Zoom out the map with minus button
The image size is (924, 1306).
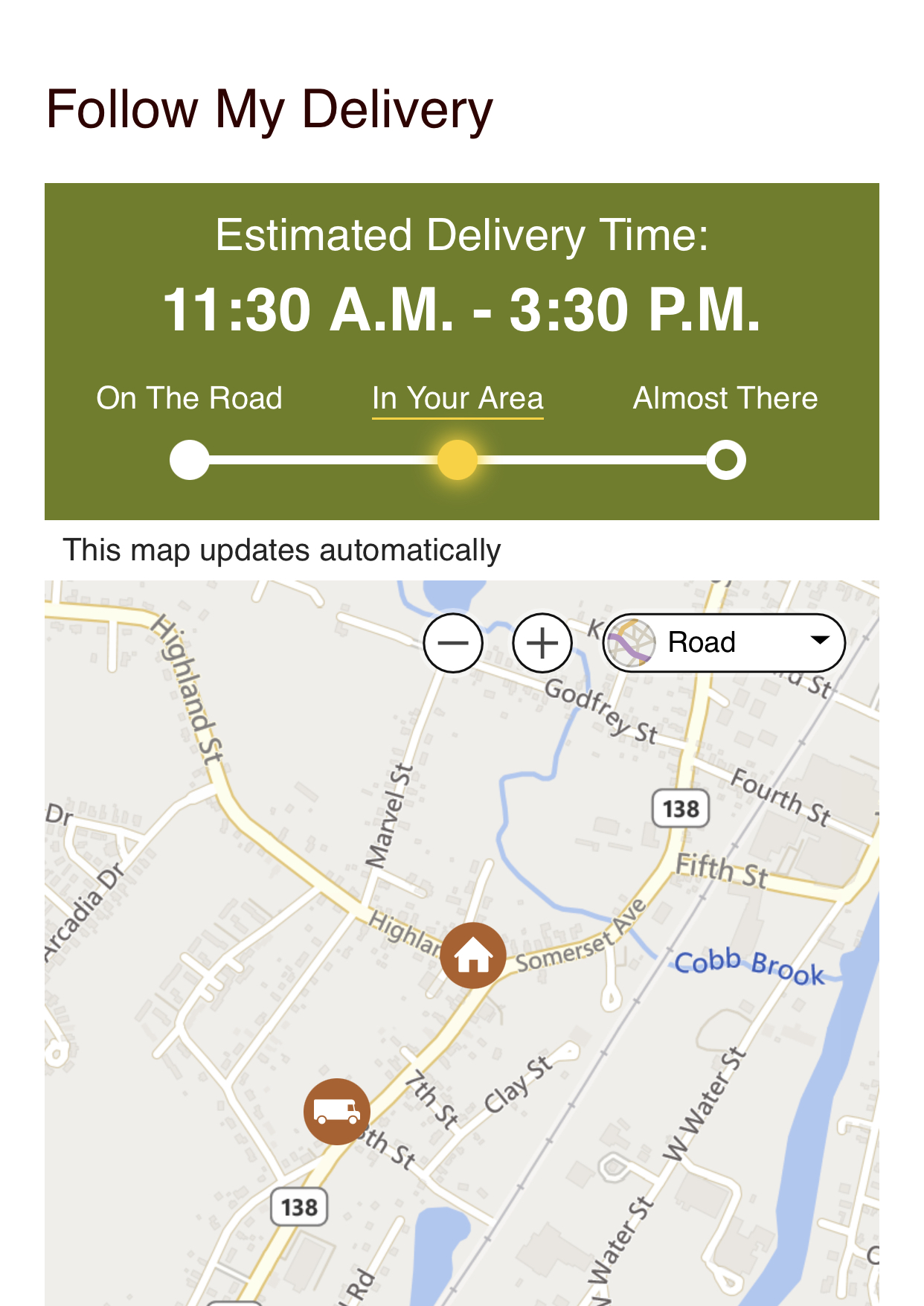coord(452,643)
